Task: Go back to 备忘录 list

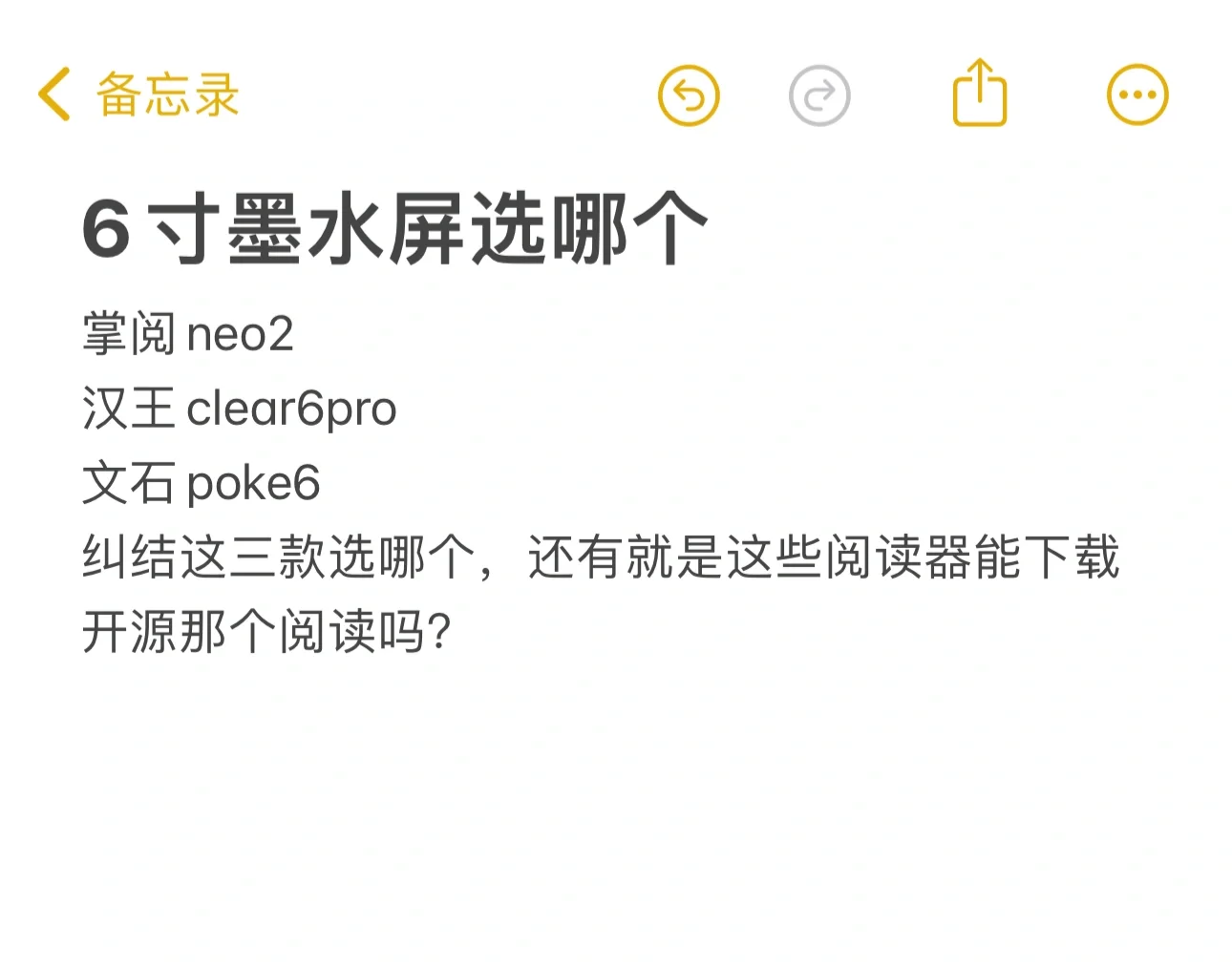Action: pyautogui.click(x=138, y=95)
